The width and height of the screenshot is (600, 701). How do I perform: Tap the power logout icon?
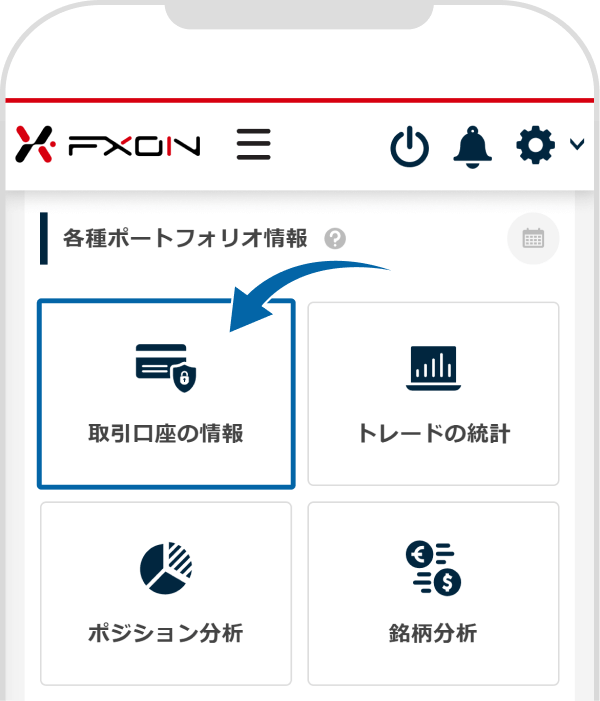pos(409,147)
